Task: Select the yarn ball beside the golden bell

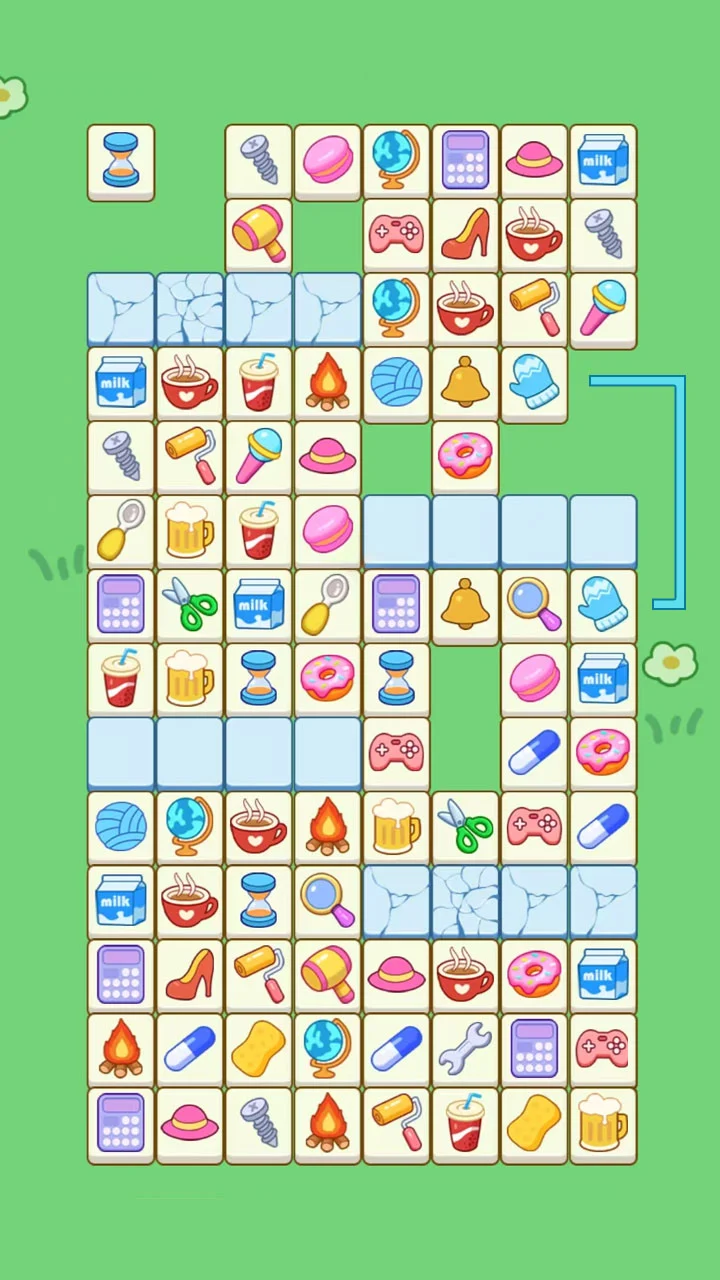Action: (396, 383)
